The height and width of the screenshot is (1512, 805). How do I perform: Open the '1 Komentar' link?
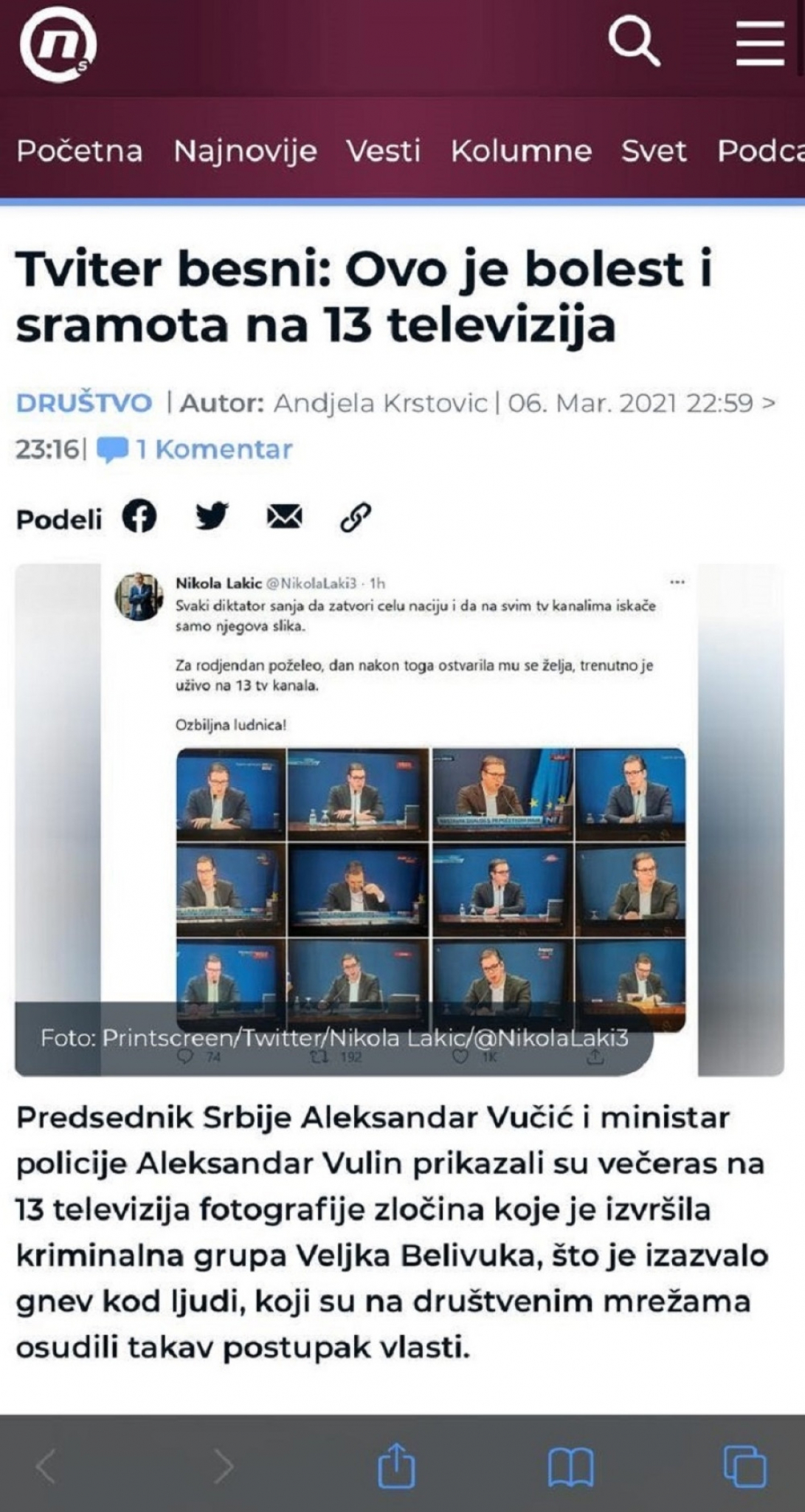tap(213, 449)
